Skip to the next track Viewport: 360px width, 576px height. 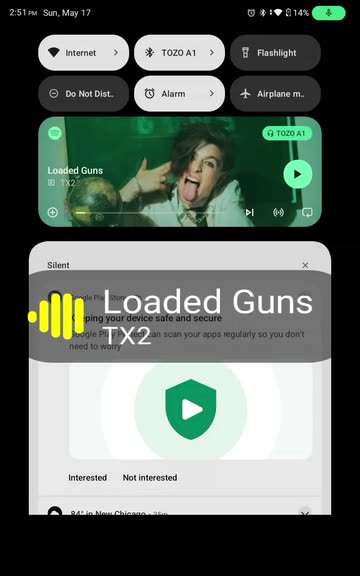click(x=250, y=212)
